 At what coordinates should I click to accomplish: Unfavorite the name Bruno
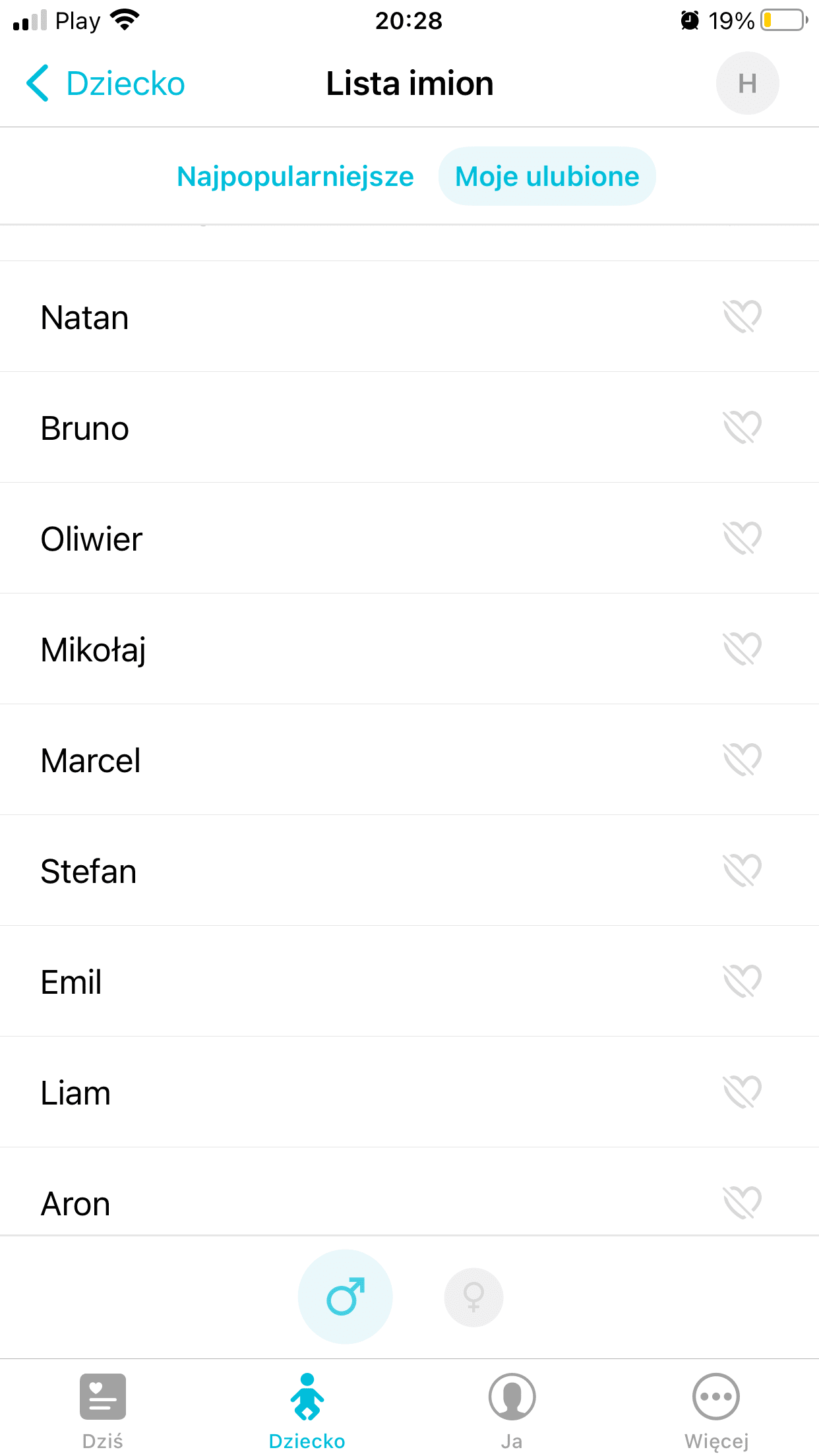(x=742, y=427)
